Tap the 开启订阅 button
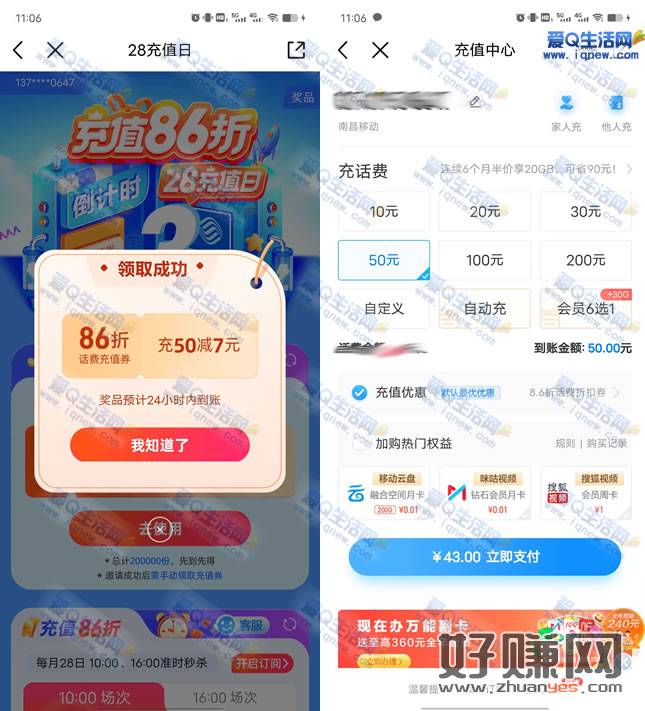 point(264,663)
